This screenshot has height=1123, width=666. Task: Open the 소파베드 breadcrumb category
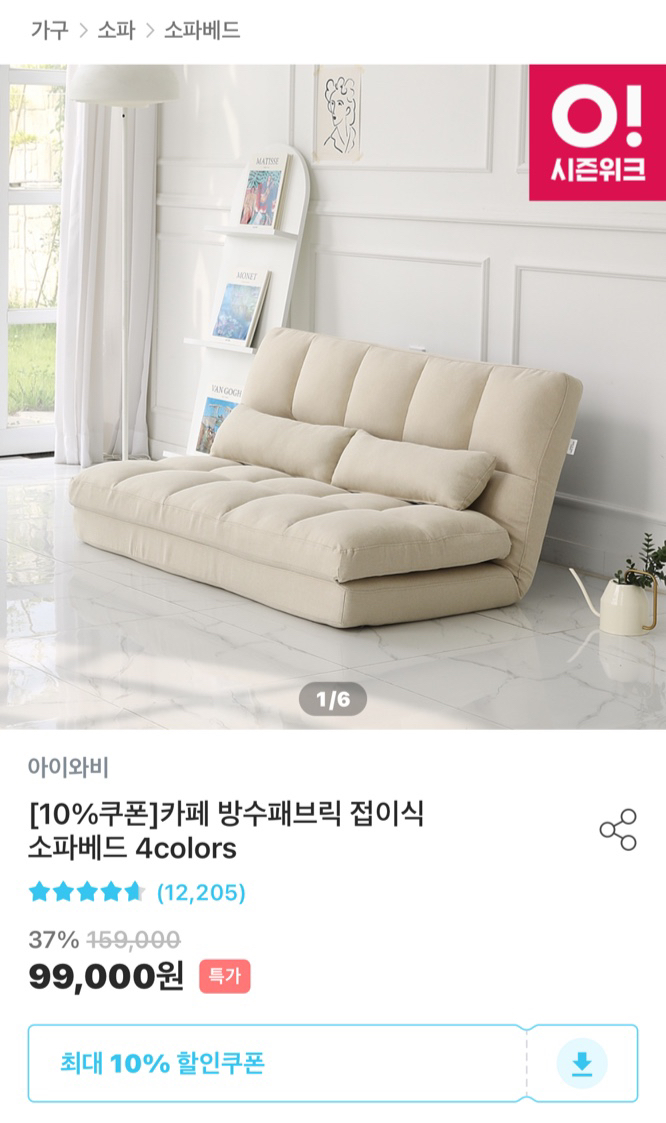click(x=202, y=30)
